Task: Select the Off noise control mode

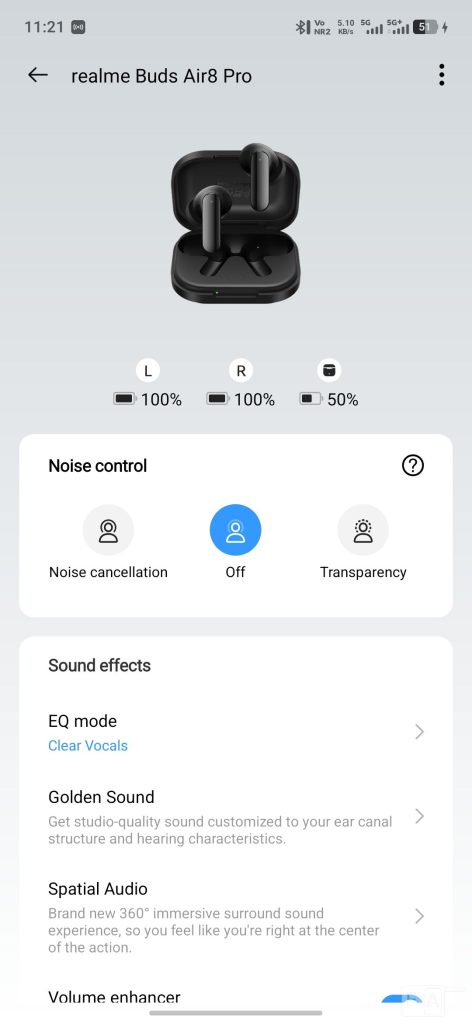Action: [235, 530]
